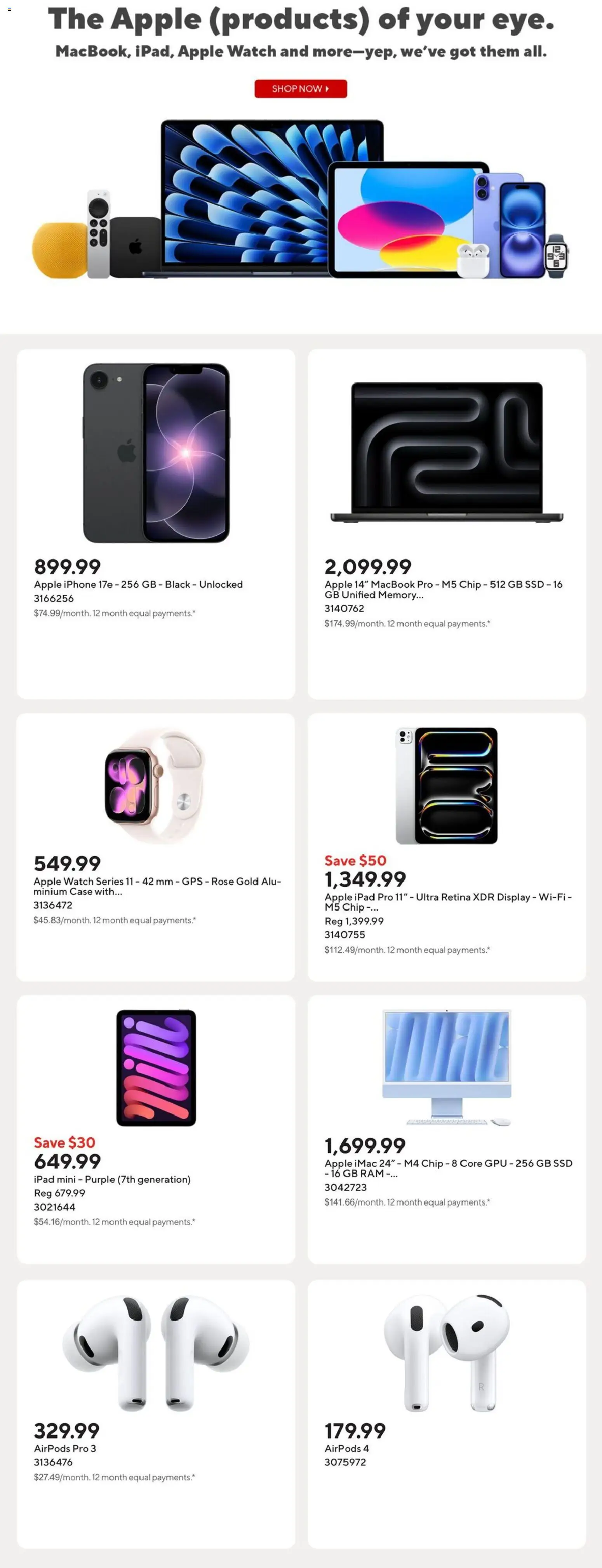
Task: Click the right arrow inside SHOP NOW
Action: point(327,89)
